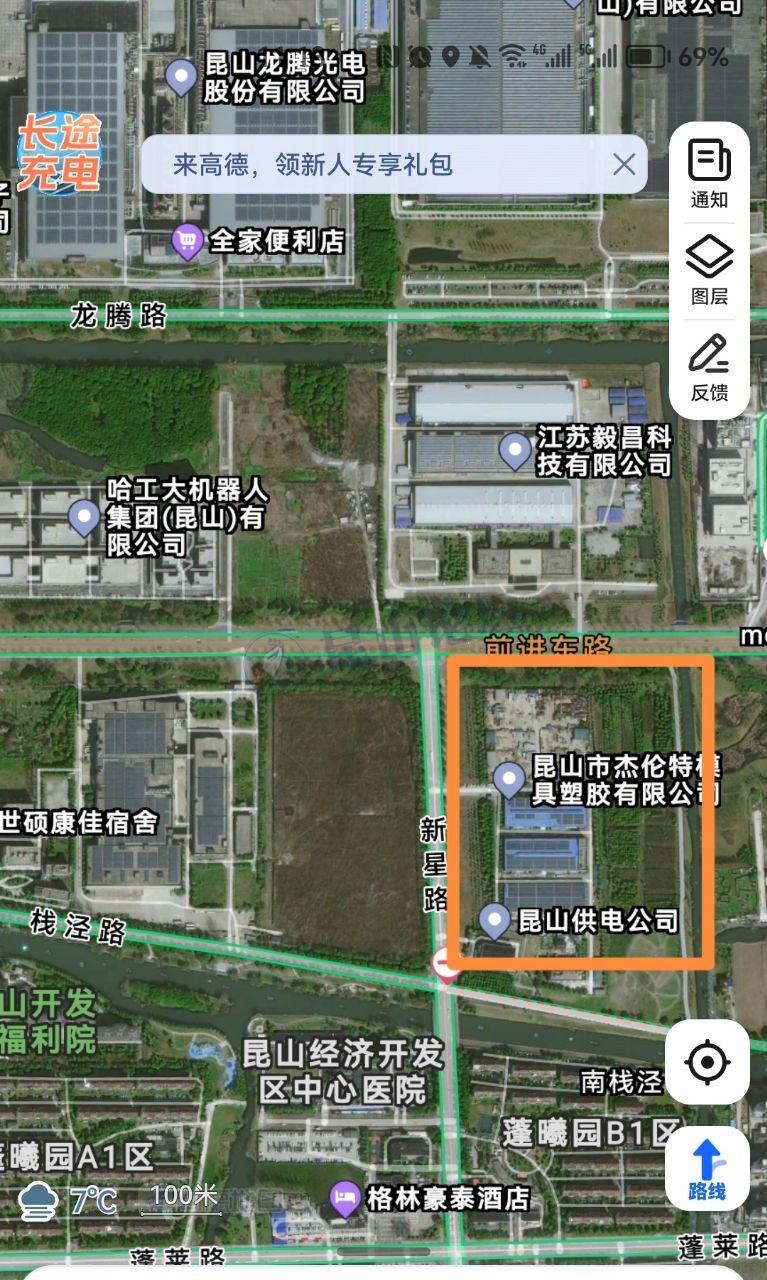
Task: Select the 全家便利店 shop marker
Action: 188,241
